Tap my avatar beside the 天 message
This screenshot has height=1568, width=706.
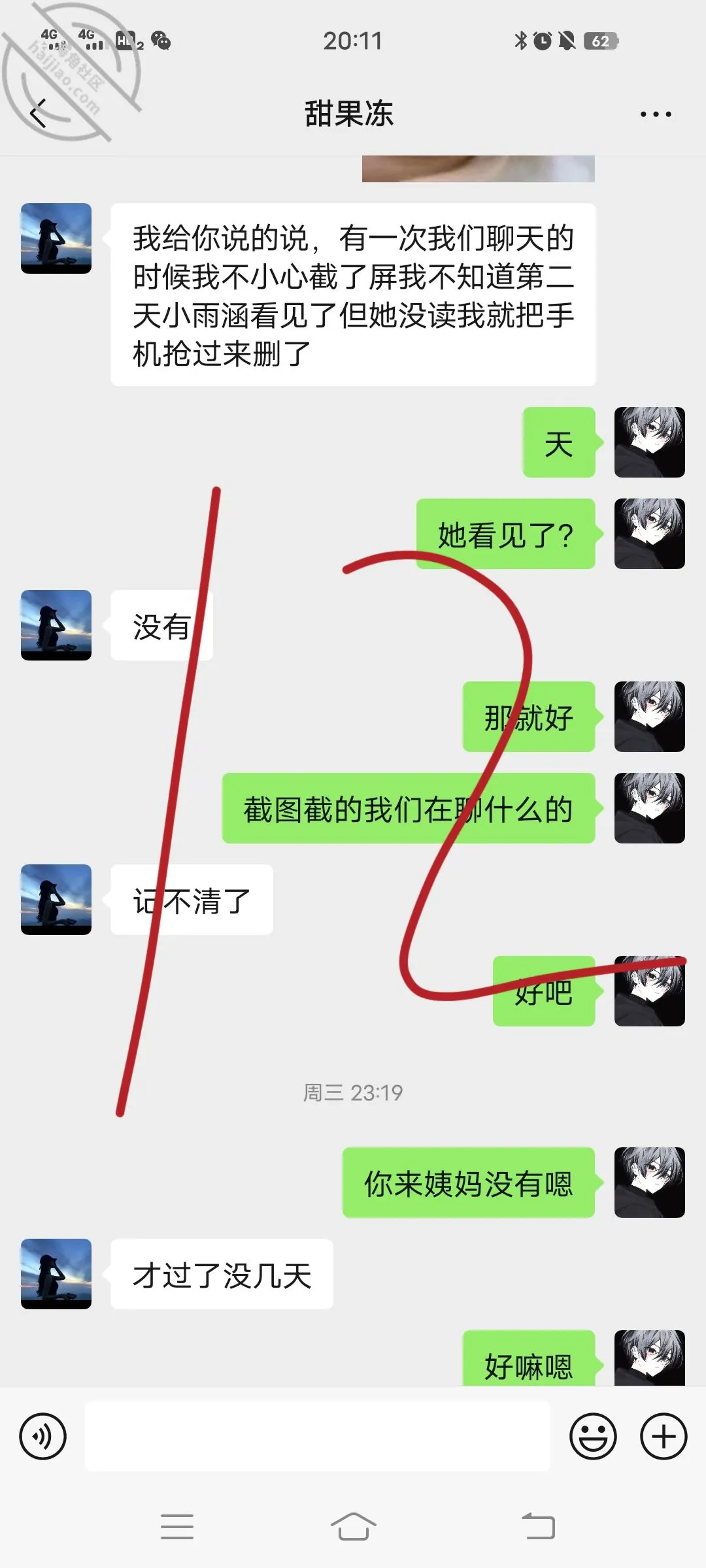click(x=650, y=442)
